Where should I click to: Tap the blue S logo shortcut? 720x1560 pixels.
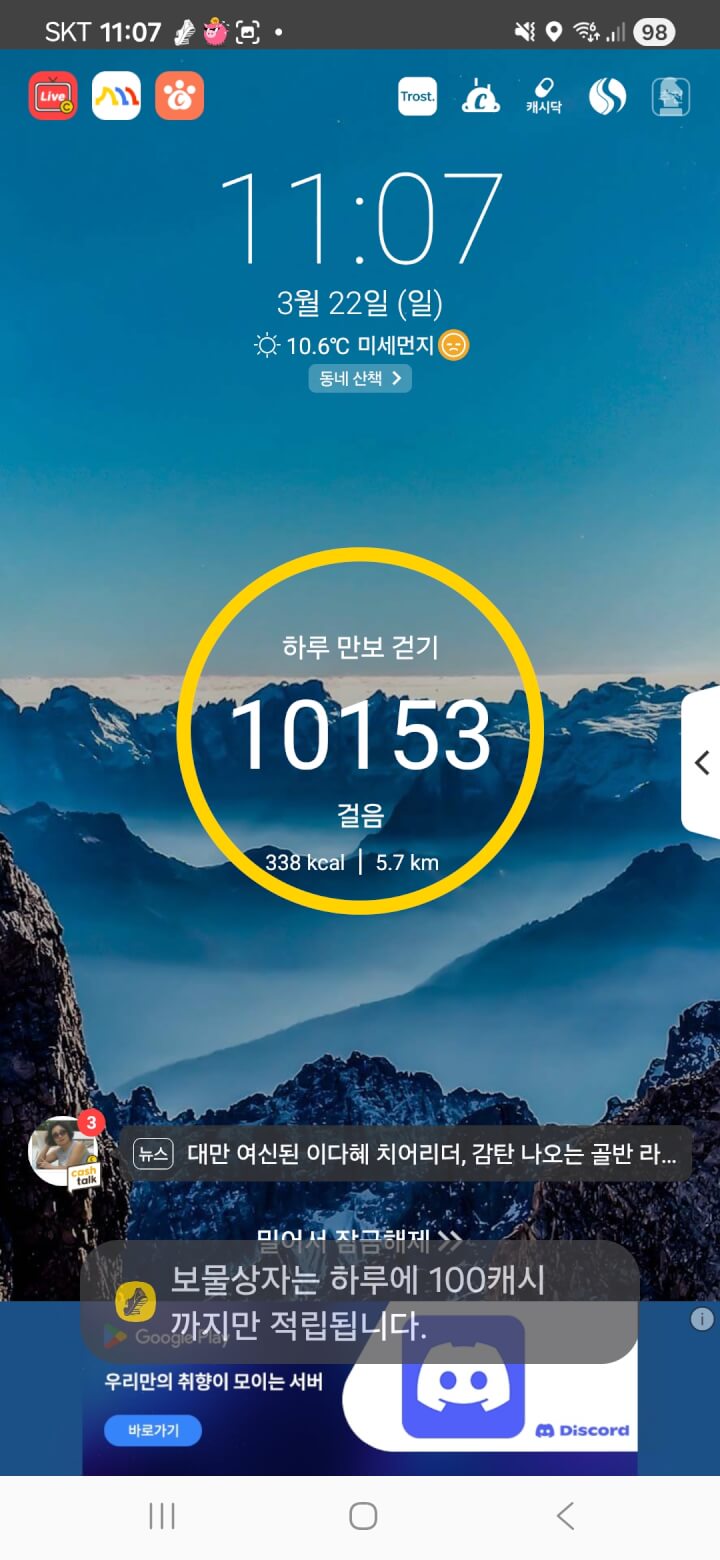click(x=607, y=97)
